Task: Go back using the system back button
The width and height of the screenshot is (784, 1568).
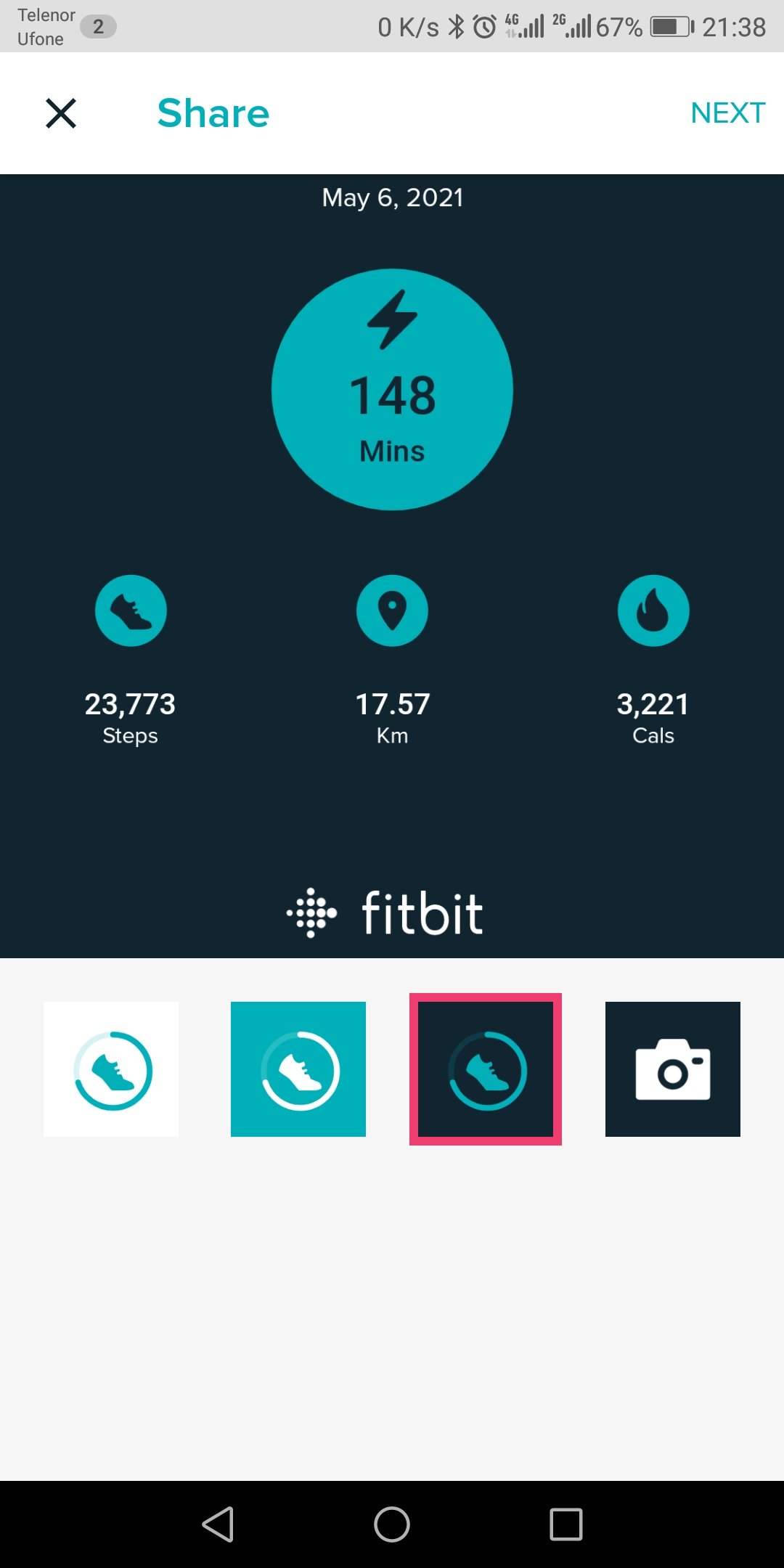Action: coord(218,1524)
